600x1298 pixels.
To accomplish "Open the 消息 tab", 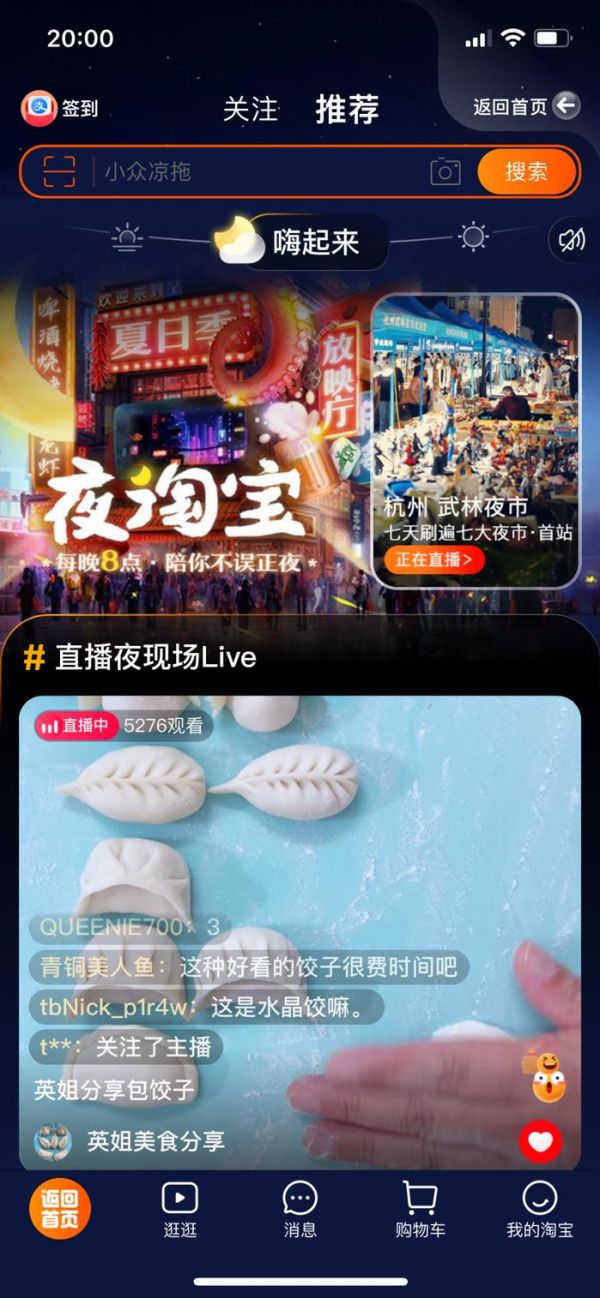I will click(x=300, y=1208).
